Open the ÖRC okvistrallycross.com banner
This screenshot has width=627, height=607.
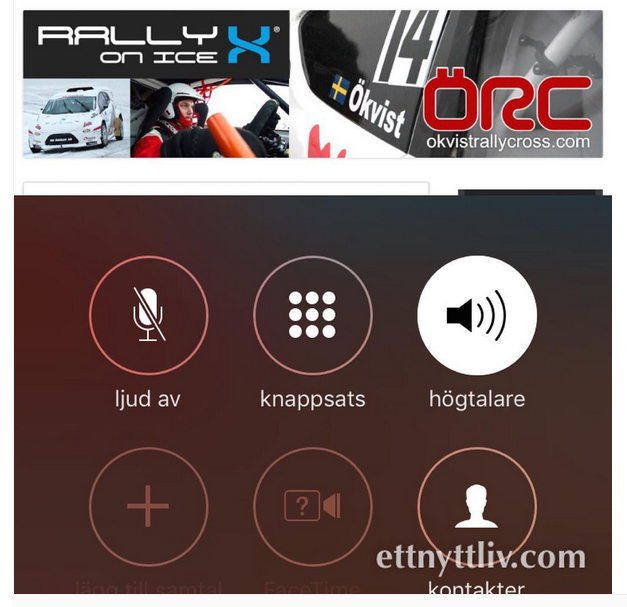tap(447, 84)
